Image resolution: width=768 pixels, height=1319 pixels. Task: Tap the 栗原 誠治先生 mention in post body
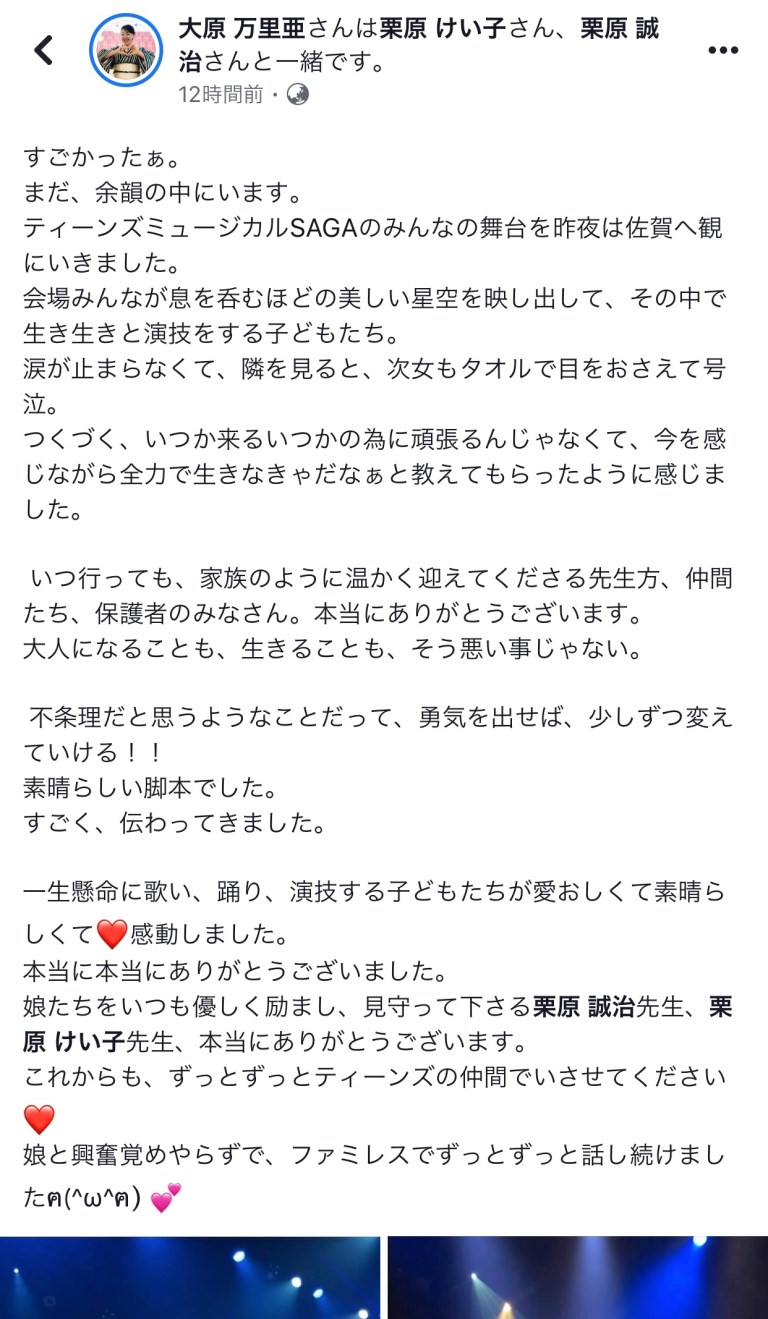[x=596, y=1007]
